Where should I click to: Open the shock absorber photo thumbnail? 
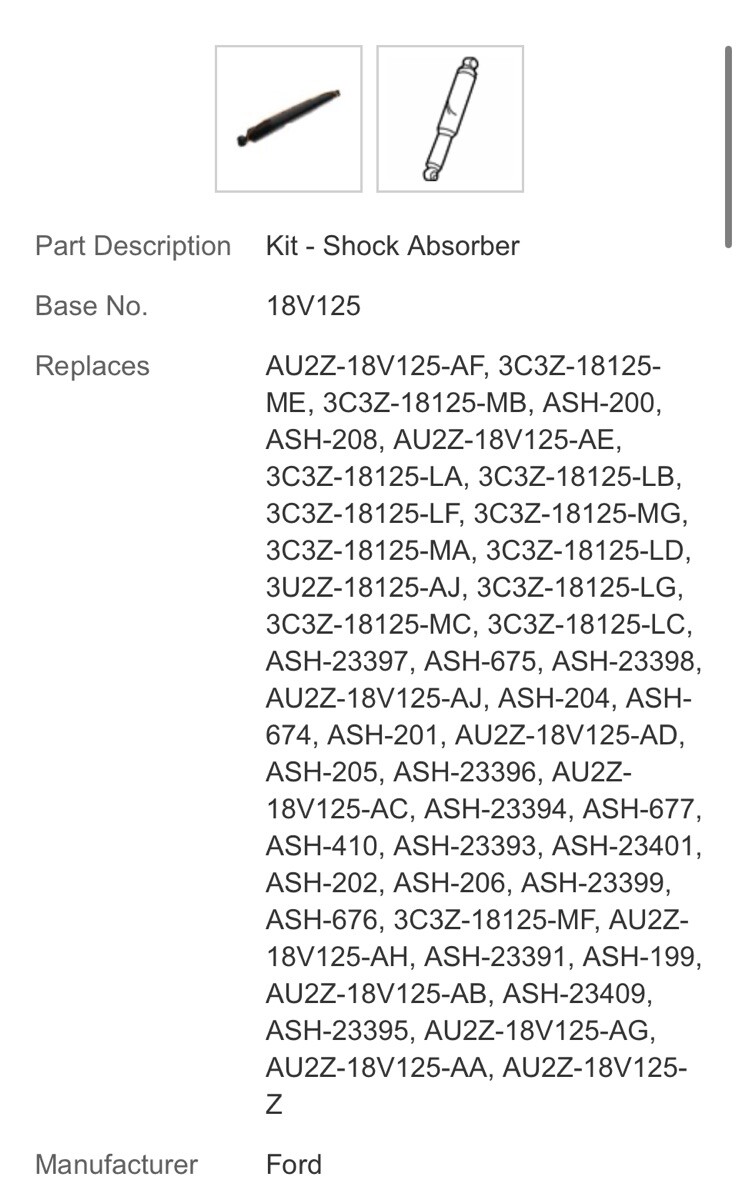point(289,119)
